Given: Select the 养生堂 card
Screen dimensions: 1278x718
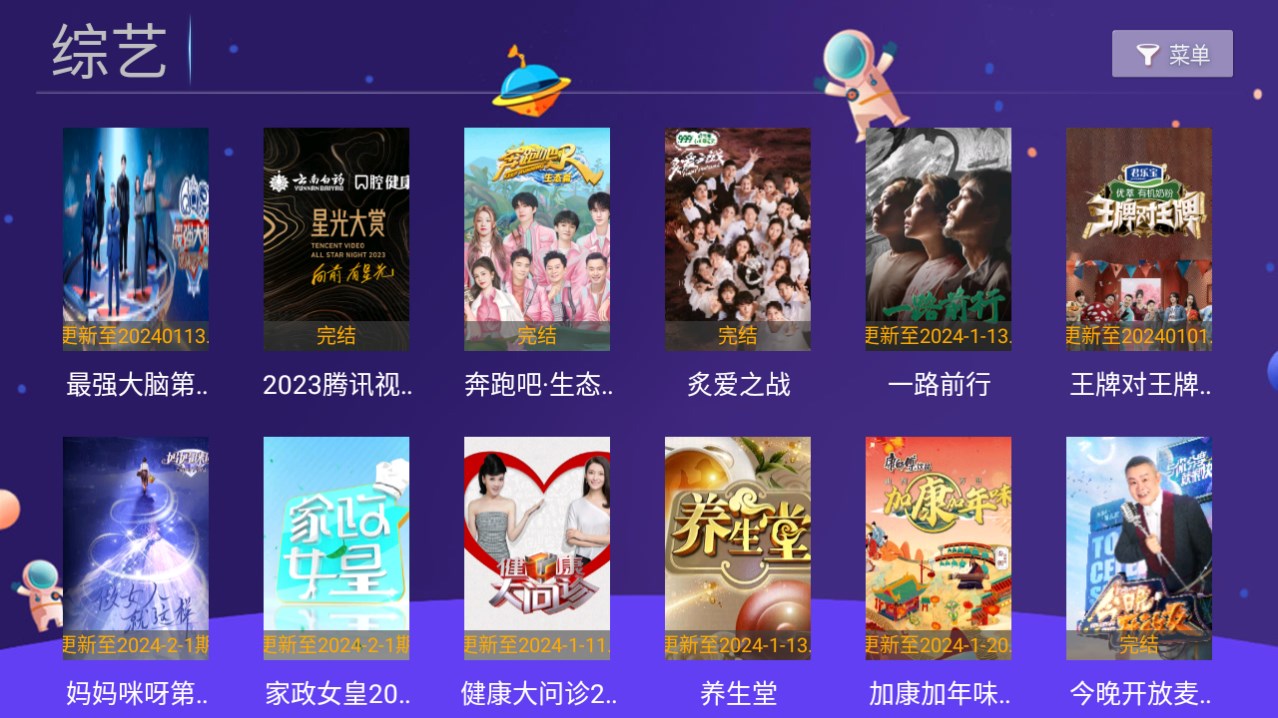Looking at the screenshot, I should [x=738, y=548].
